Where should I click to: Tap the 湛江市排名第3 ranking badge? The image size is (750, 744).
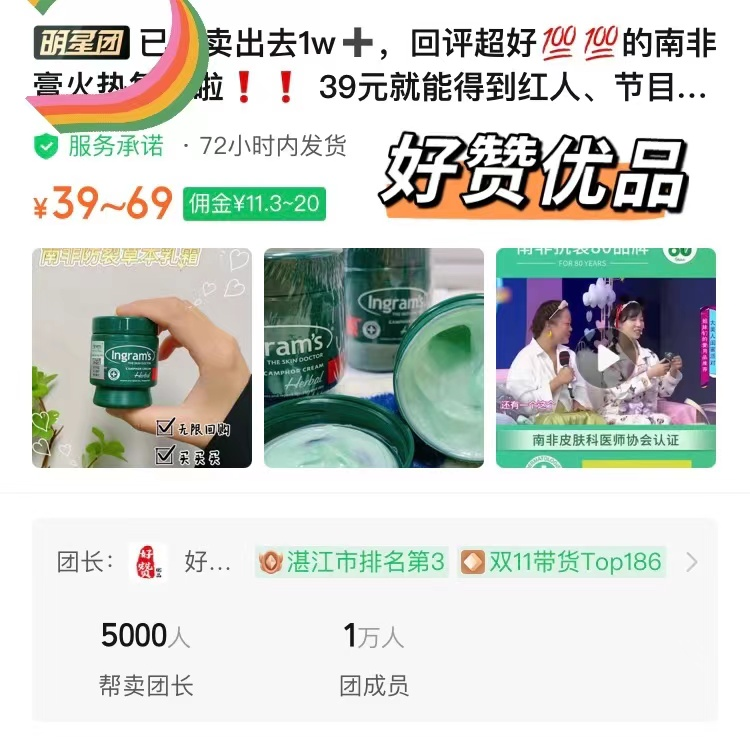tap(351, 562)
